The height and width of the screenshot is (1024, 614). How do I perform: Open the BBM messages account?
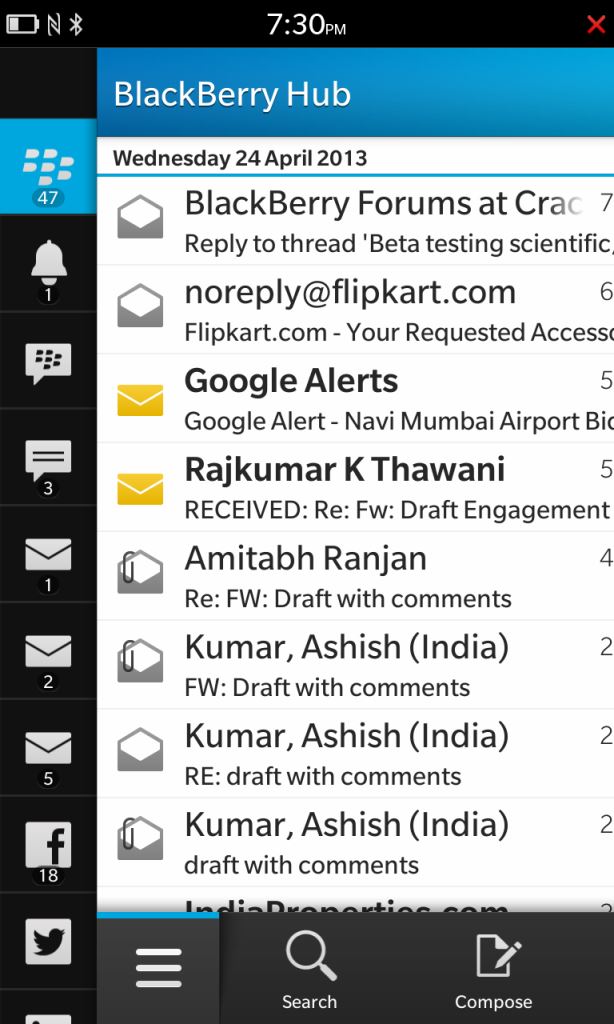point(48,362)
